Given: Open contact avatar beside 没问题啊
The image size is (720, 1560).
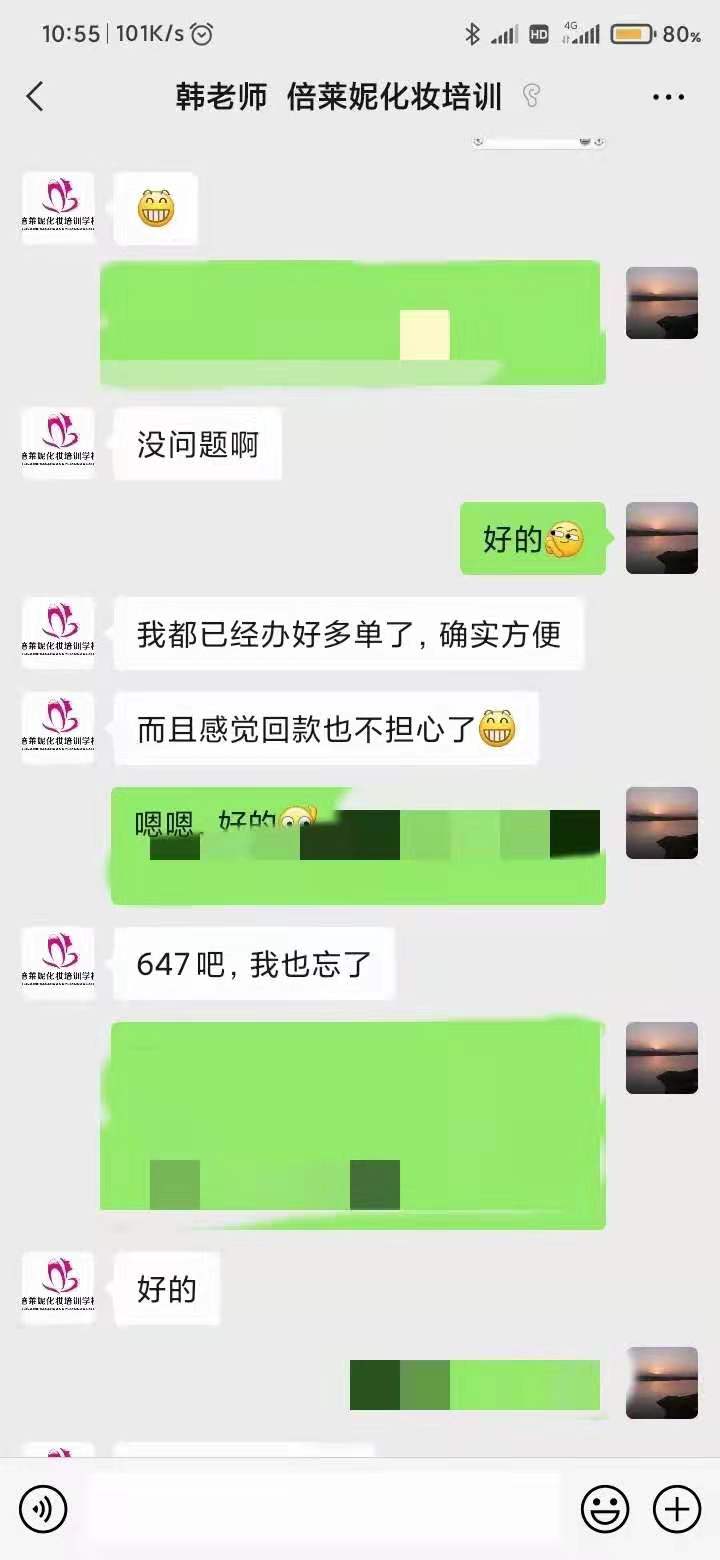Looking at the screenshot, I should click(58, 444).
